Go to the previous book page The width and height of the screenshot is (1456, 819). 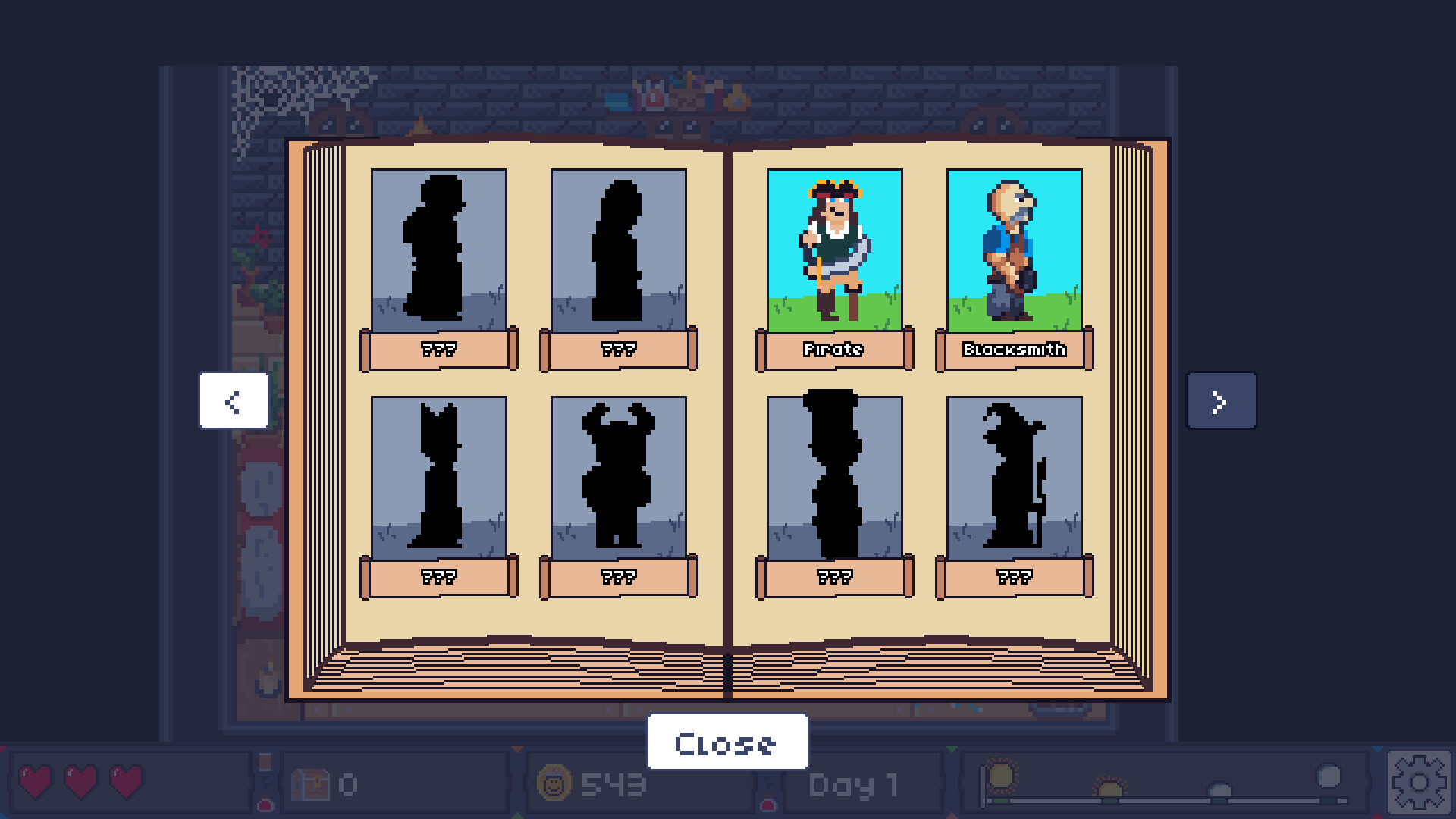[234, 400]
